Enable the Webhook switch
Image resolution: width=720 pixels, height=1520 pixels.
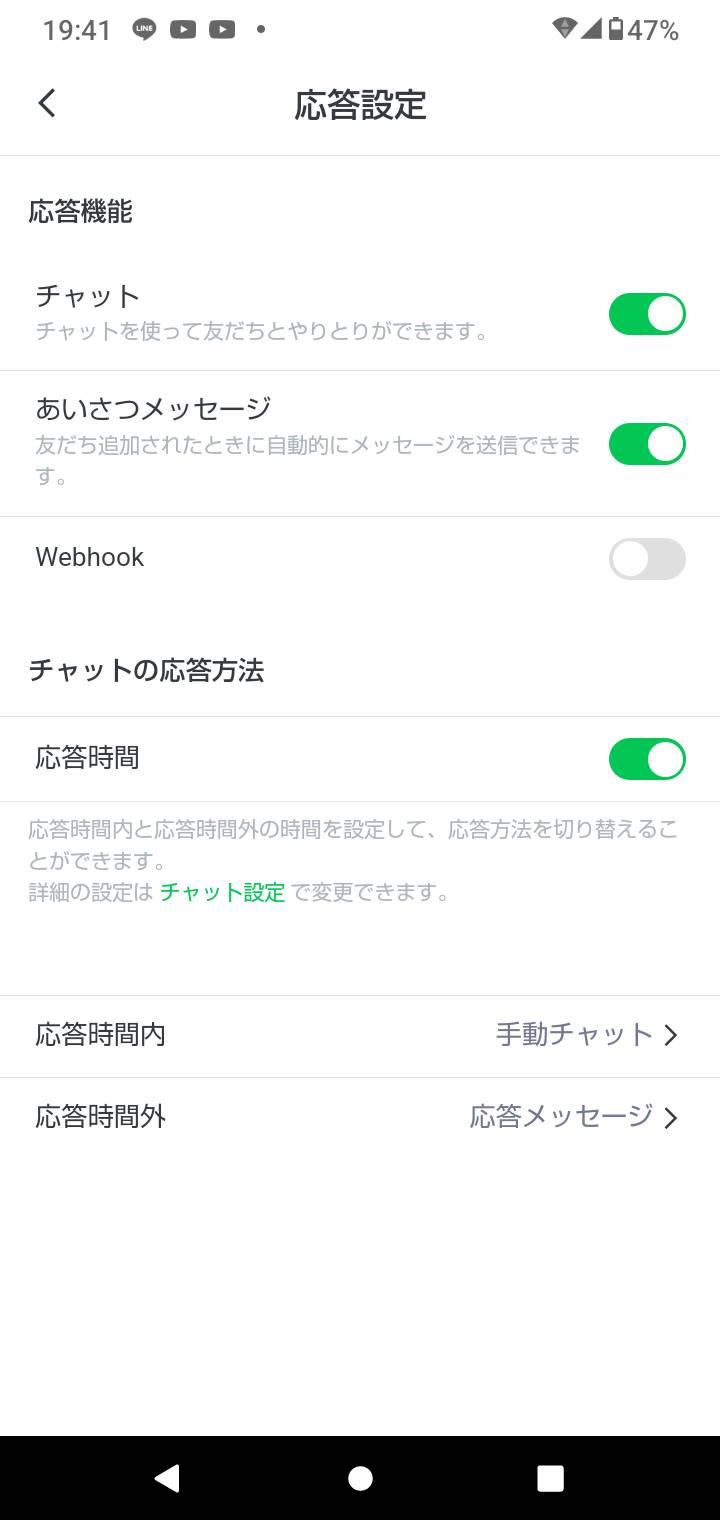tap(647, 559)
